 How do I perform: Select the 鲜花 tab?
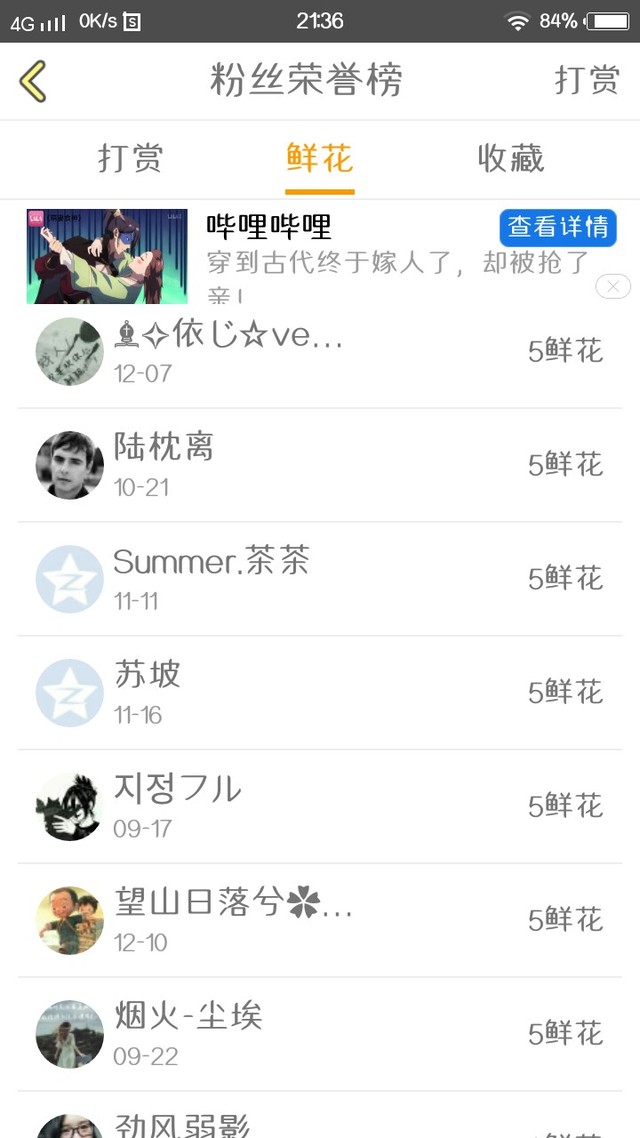(319, 158)
